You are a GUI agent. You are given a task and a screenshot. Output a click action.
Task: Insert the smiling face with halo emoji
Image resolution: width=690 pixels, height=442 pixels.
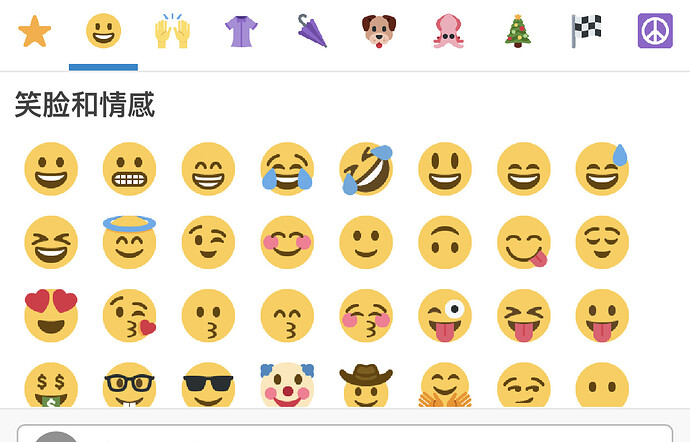point(129,242)
